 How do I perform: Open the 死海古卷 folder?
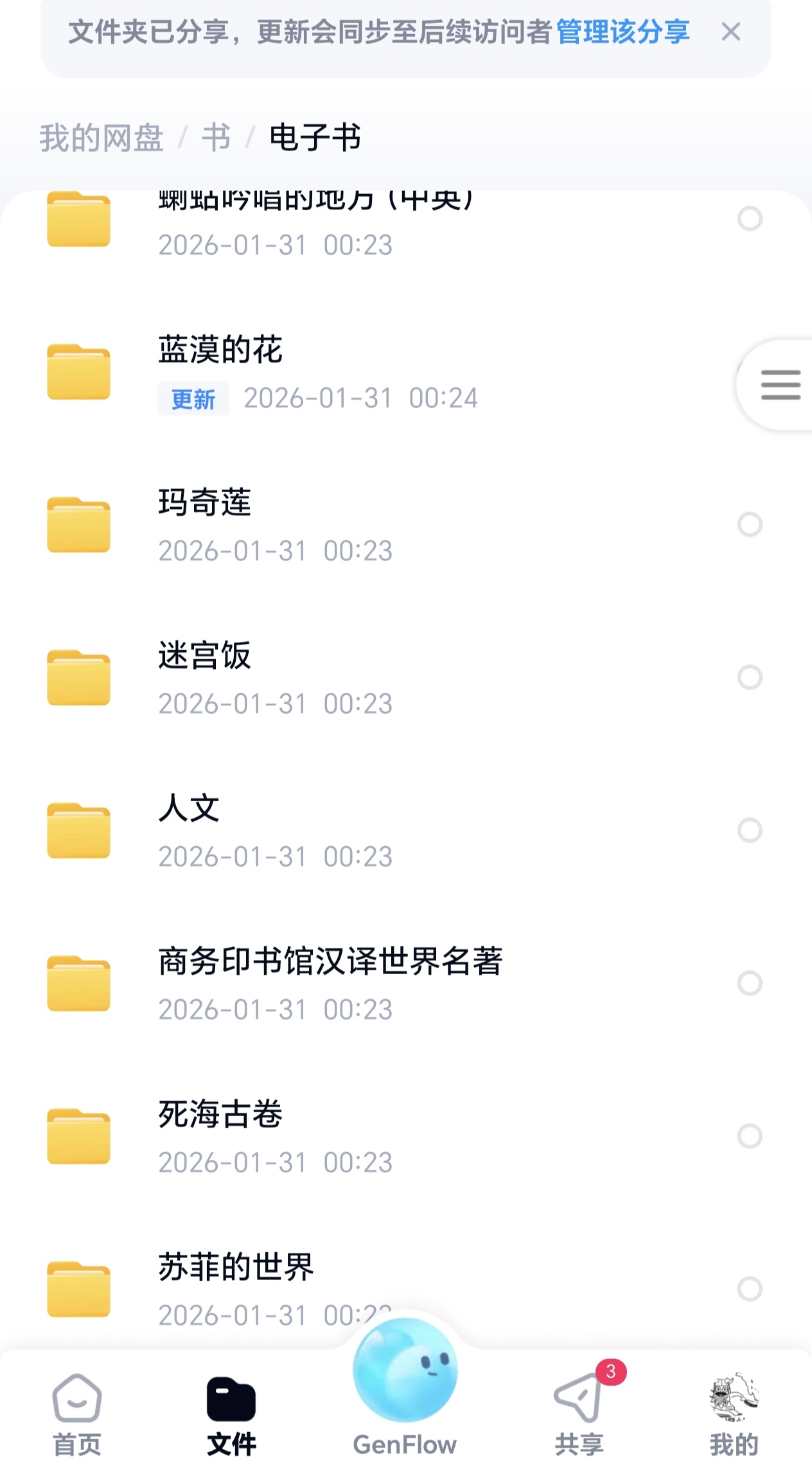(220, 1115)
